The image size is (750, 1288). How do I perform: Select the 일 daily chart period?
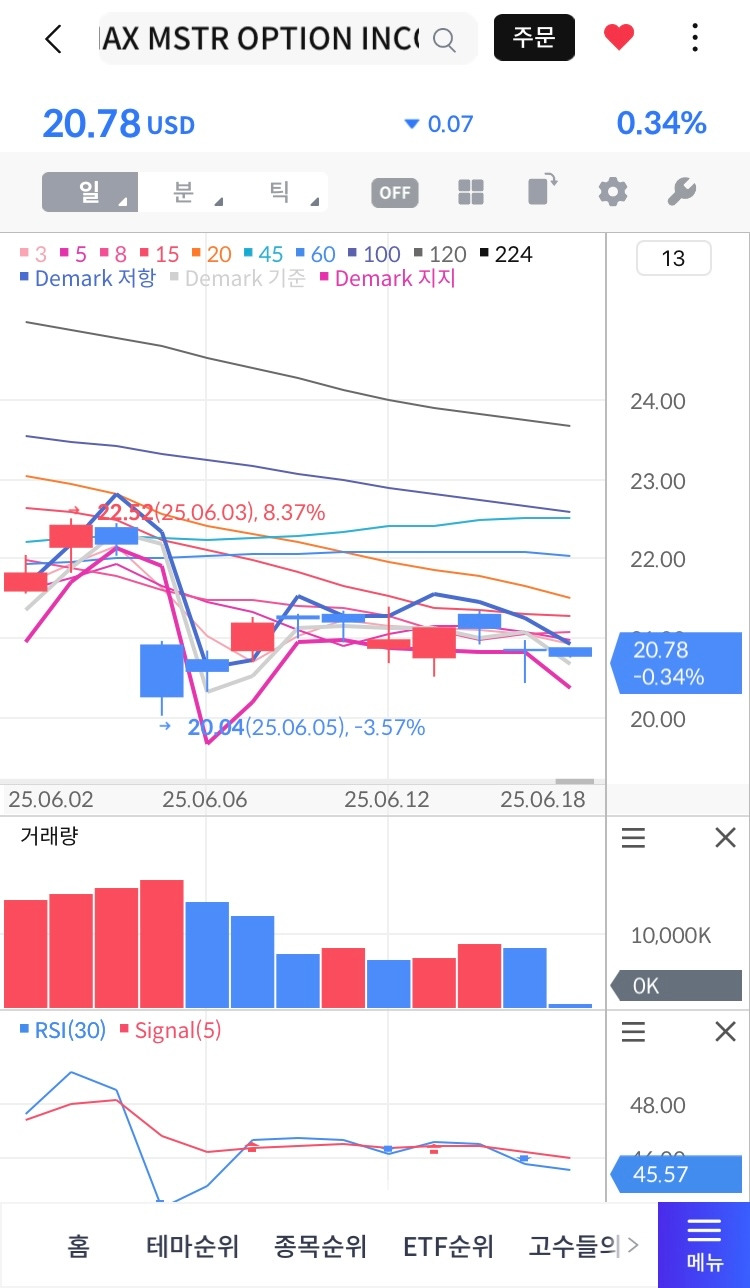90,192
